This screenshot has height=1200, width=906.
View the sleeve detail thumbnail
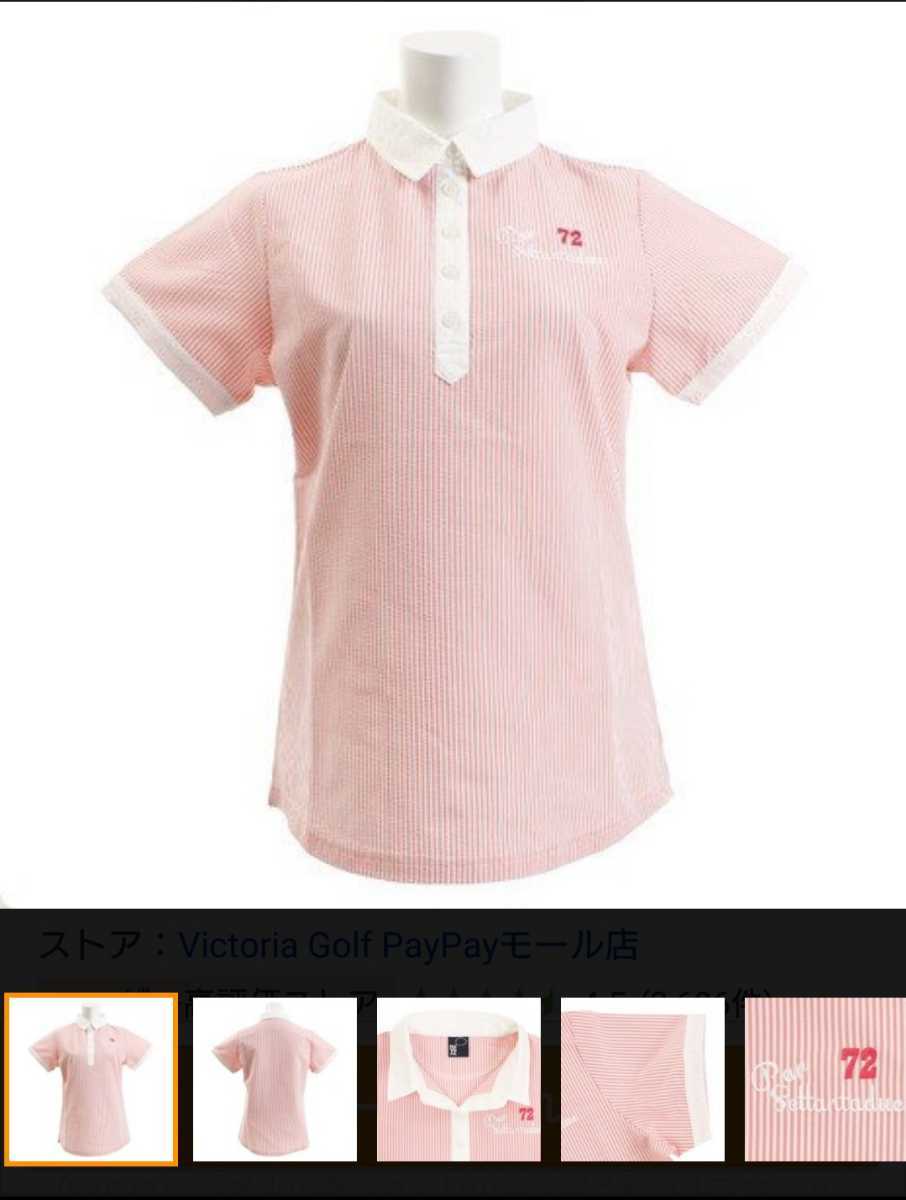pyautogui.click(x=642, y=1079)
